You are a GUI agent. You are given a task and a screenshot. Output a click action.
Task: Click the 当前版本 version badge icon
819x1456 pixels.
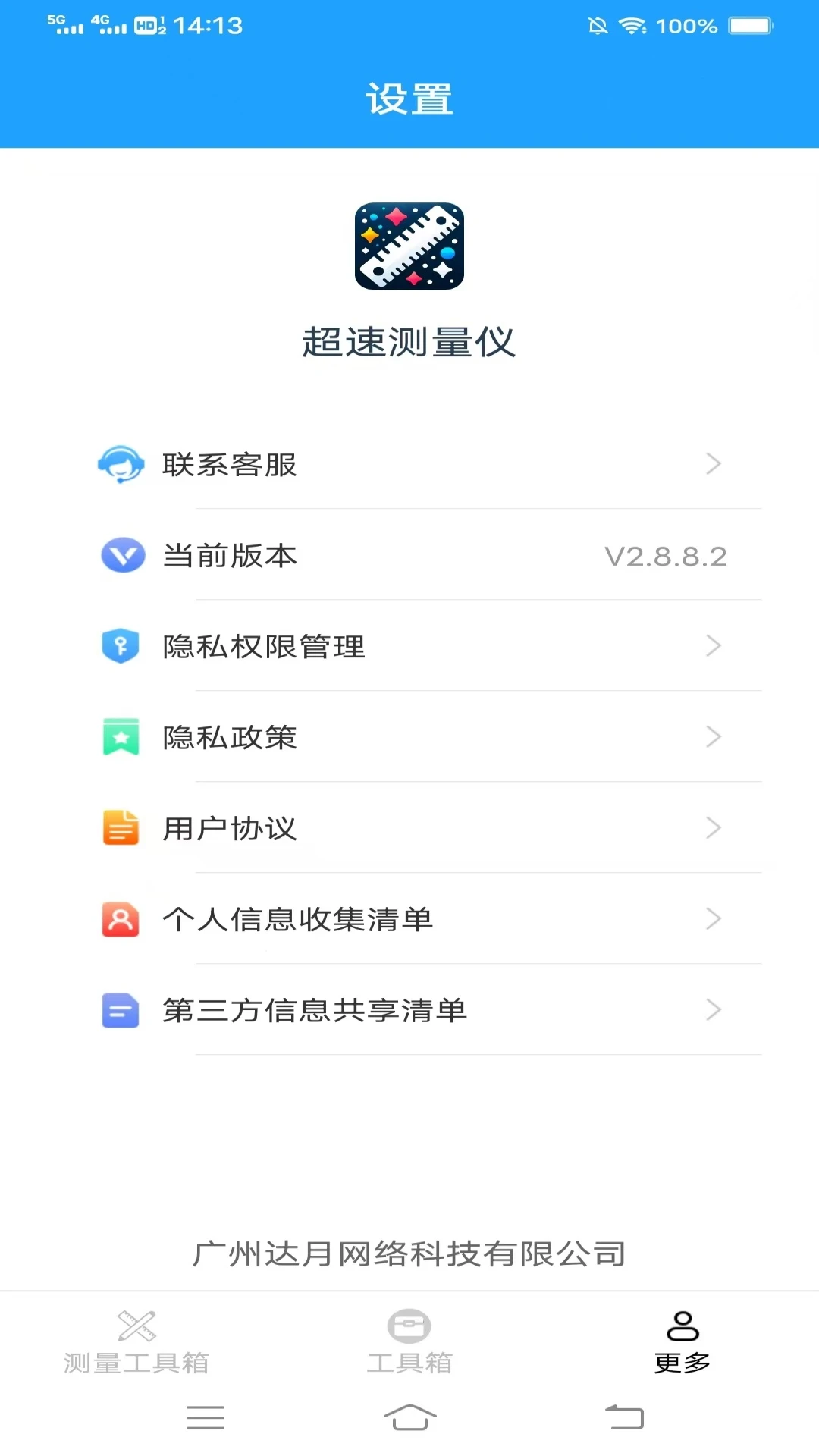tap(121, 556)
